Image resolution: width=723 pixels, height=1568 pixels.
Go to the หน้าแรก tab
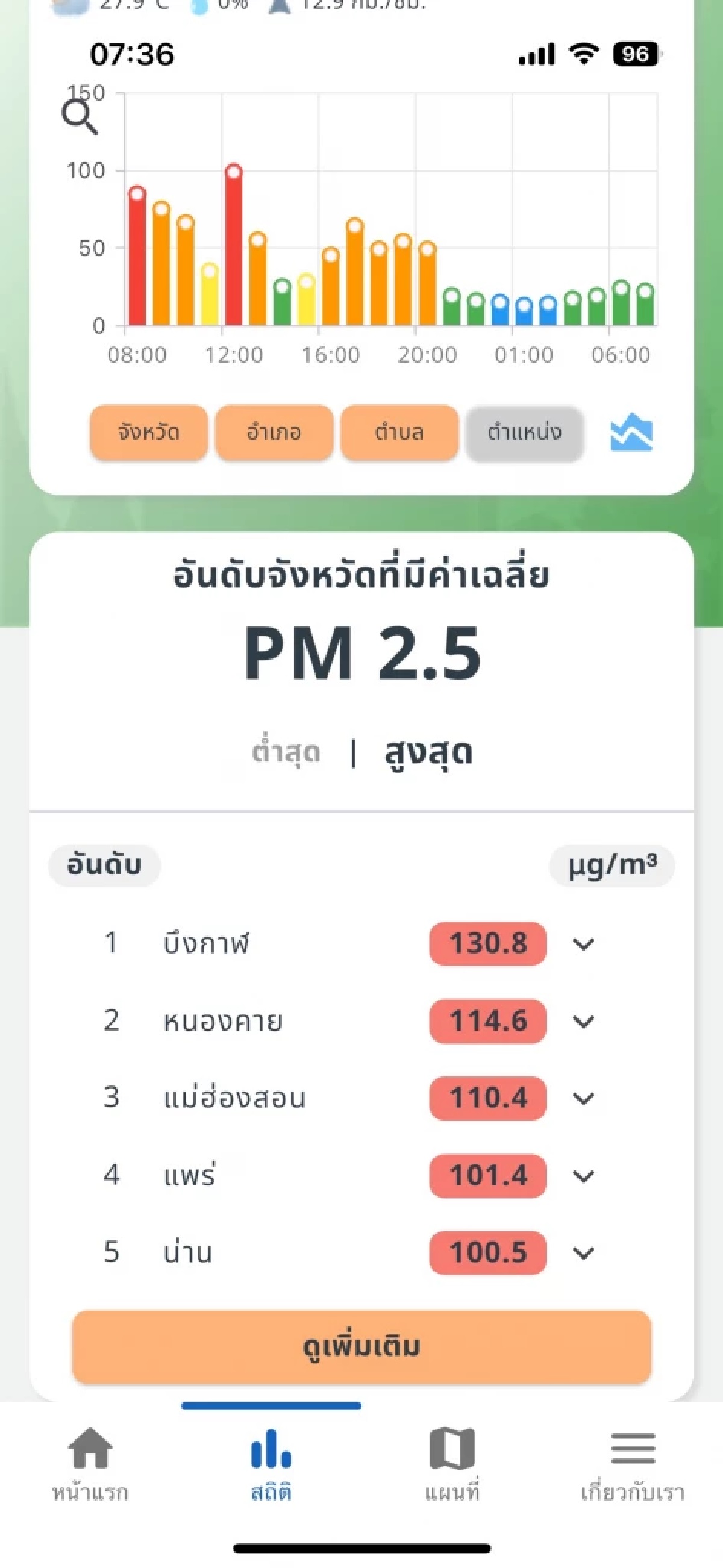coord(90,1464)
